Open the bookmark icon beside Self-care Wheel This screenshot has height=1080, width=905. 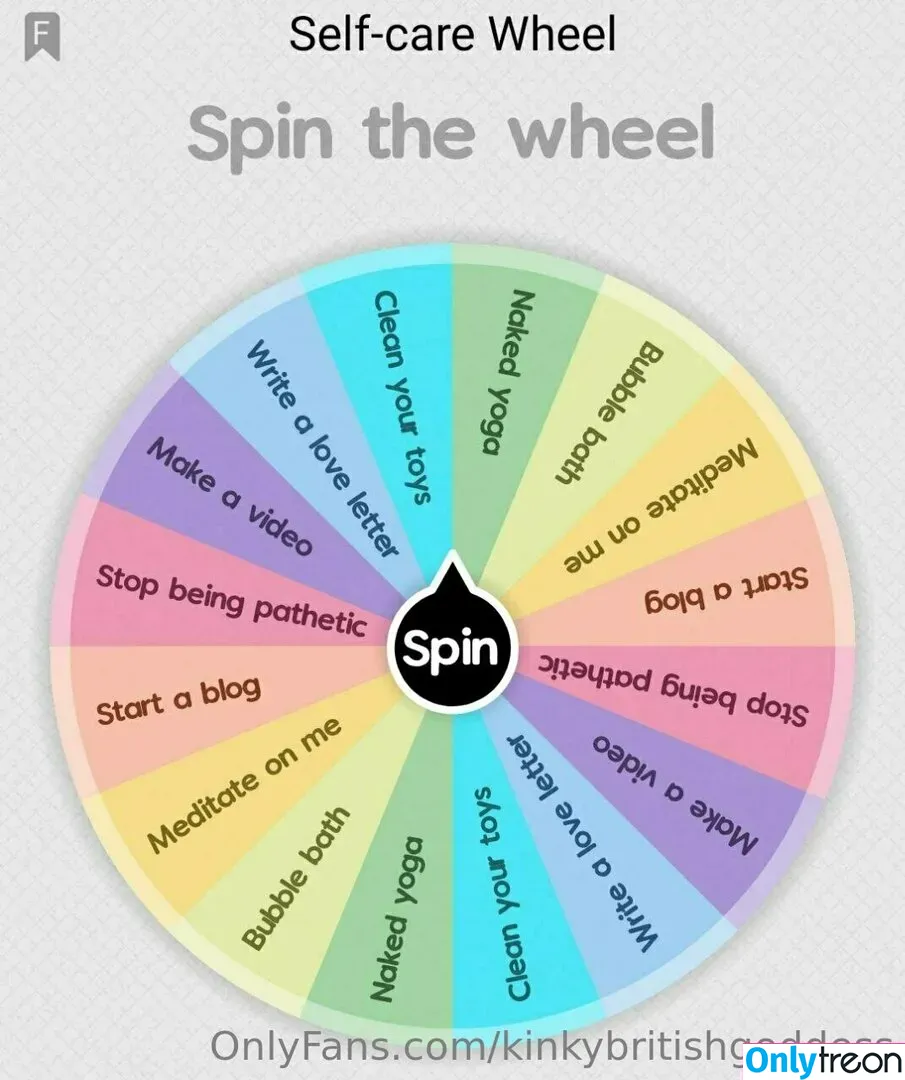42,36
